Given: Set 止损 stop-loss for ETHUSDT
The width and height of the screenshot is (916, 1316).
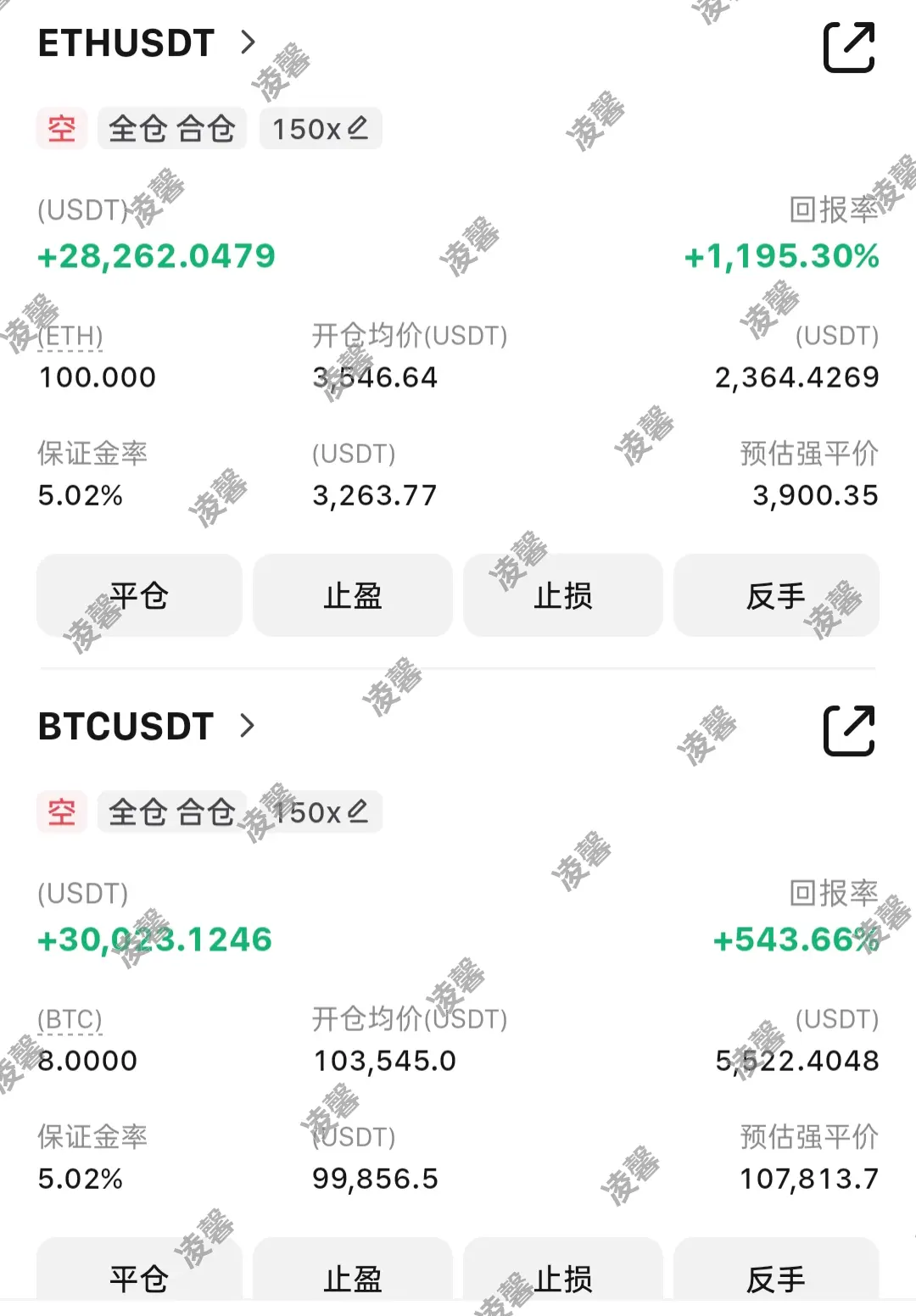Looking at the screenshot, I should 563,595.
